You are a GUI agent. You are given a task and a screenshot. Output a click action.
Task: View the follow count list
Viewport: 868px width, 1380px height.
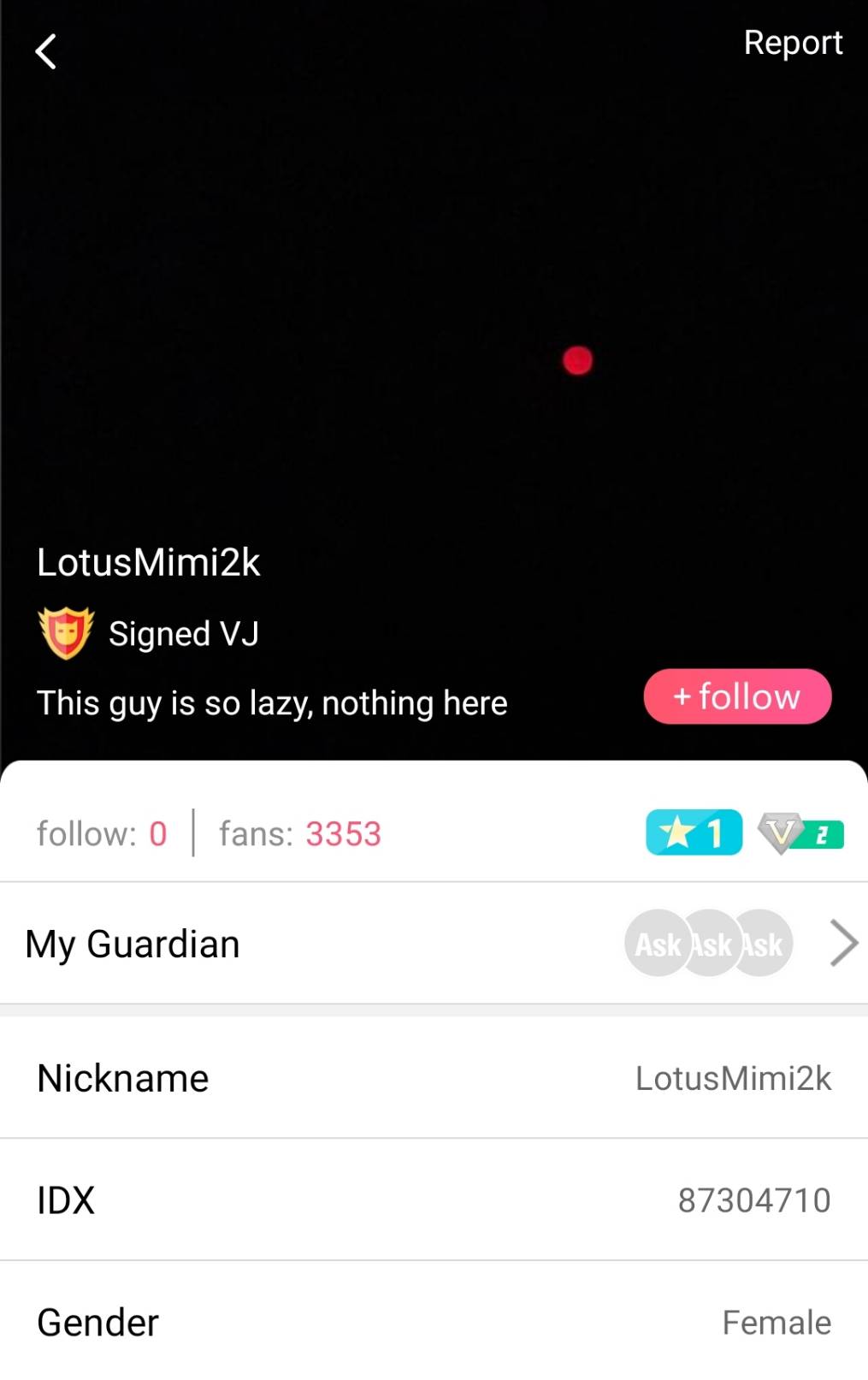click(x=102, y=833)
